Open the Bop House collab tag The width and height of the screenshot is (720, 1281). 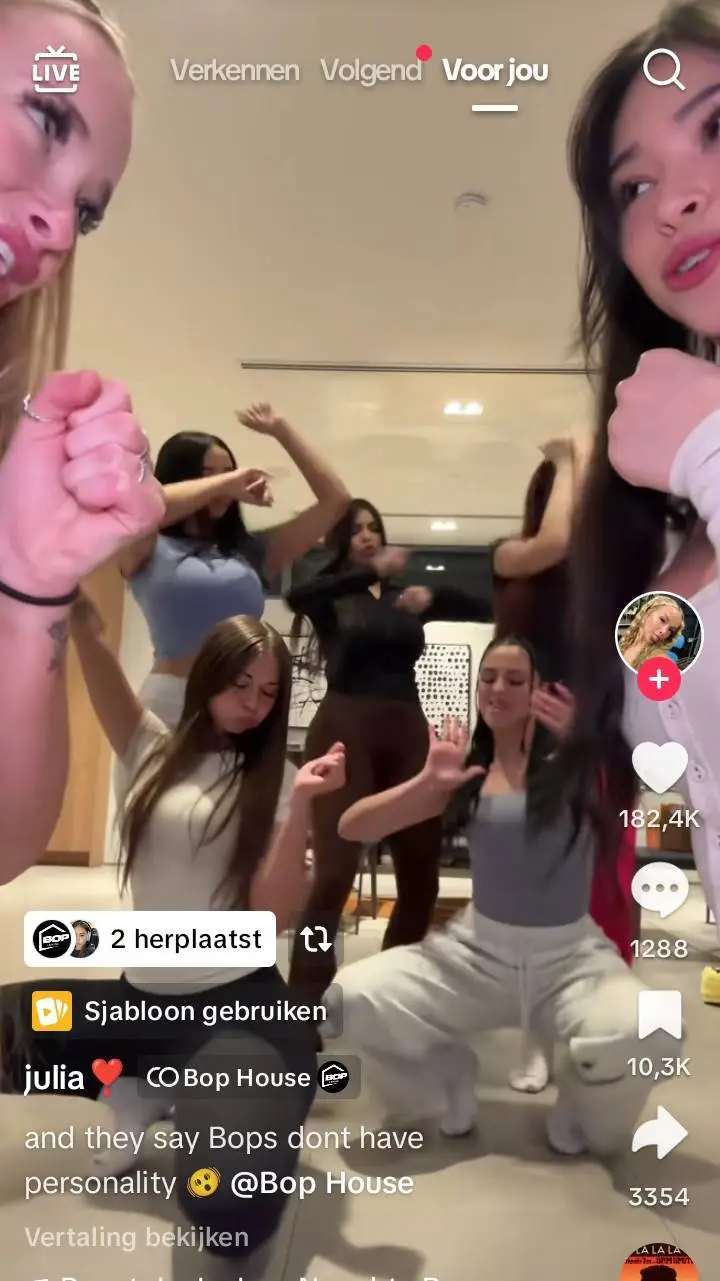[248, 1077]
